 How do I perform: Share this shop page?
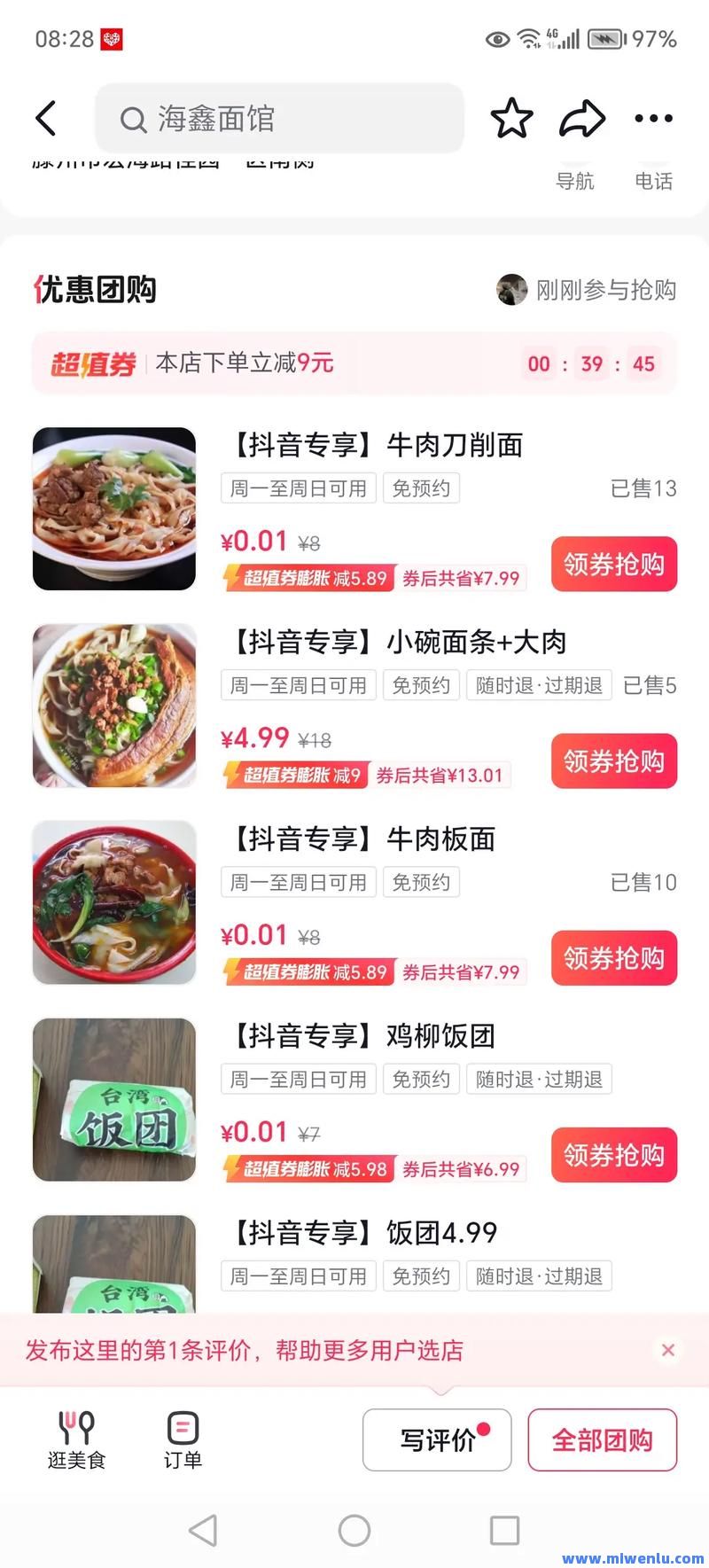(582, 118)
